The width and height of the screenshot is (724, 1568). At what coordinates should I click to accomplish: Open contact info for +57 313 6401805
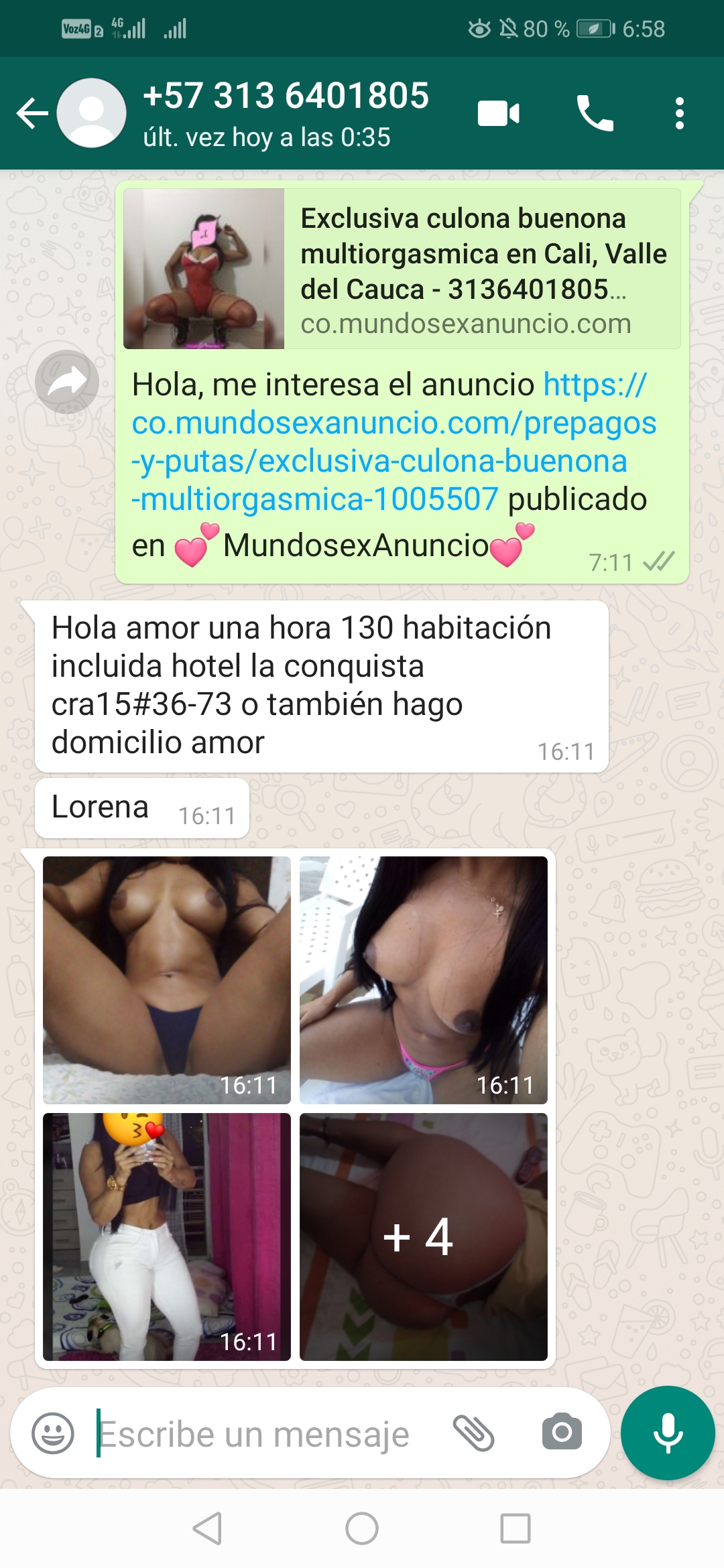(x=285, y=113)
